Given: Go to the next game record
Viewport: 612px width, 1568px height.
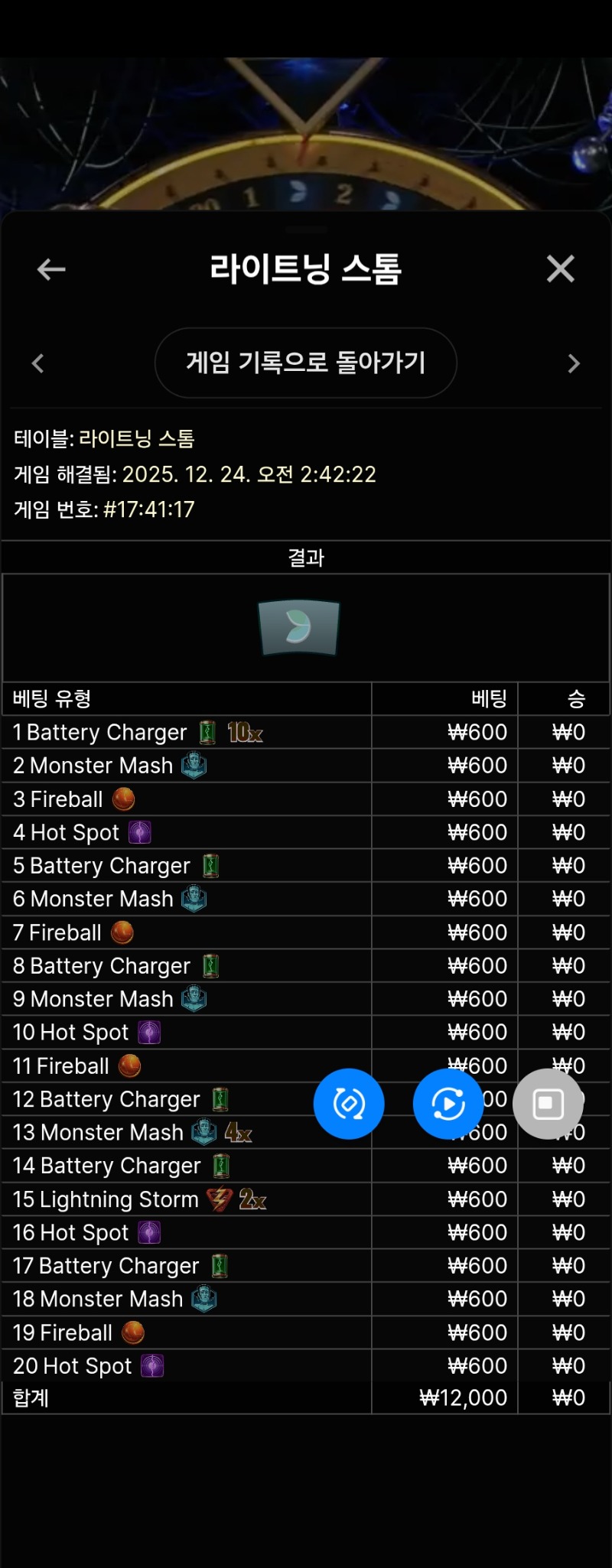Looking at the screenshot, I should pyautogui.click(x=574, y=363).
